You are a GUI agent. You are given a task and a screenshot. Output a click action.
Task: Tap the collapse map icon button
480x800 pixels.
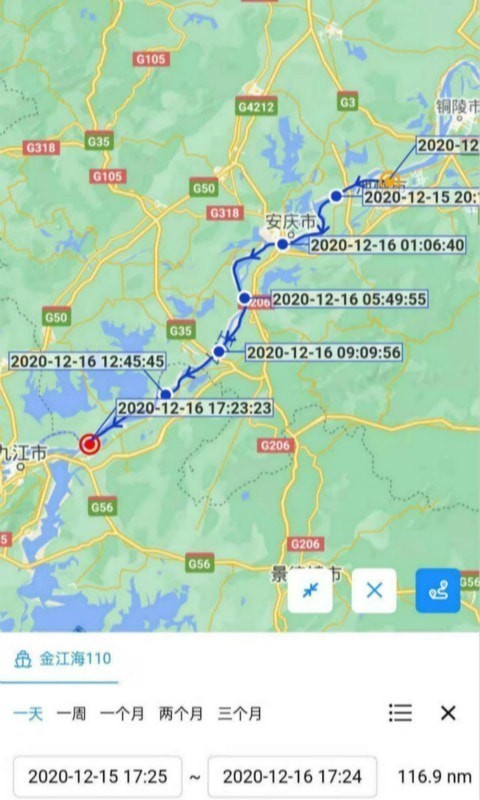point(310,590)
